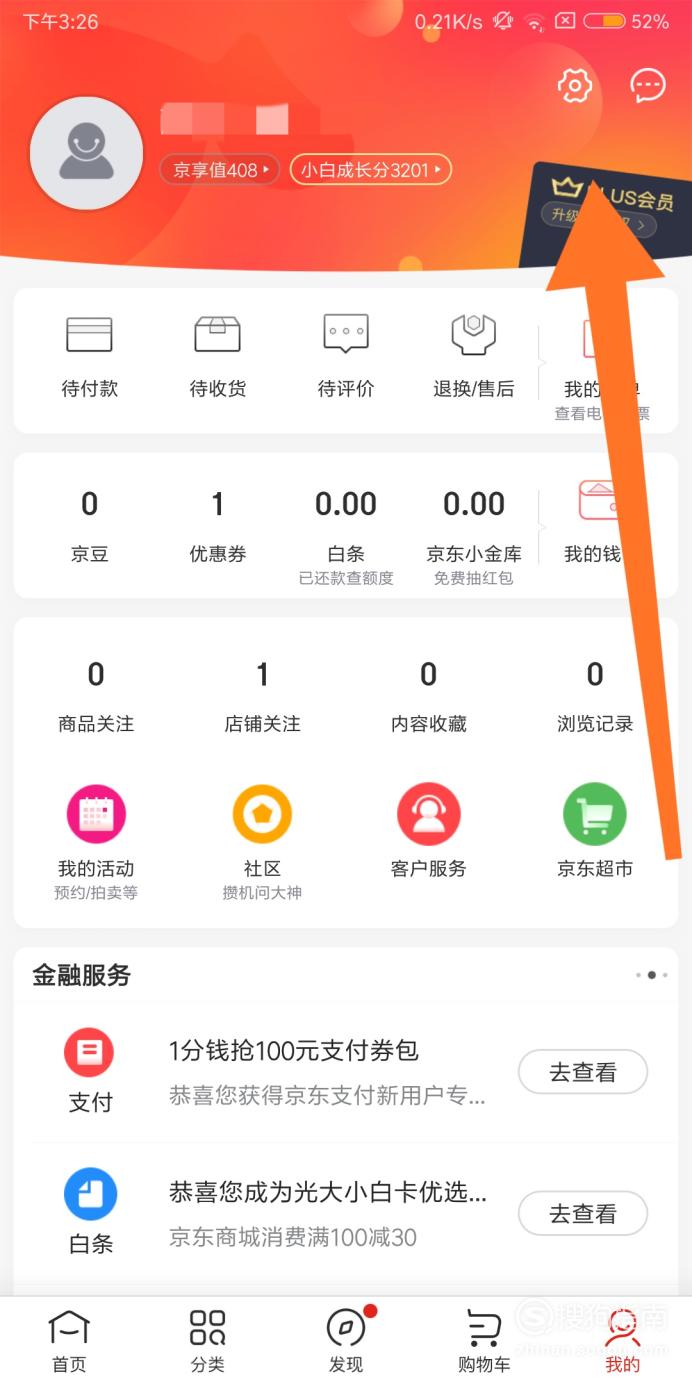Open the settings gear icon
692x1384 pixels.
click(x=575, y=85)
